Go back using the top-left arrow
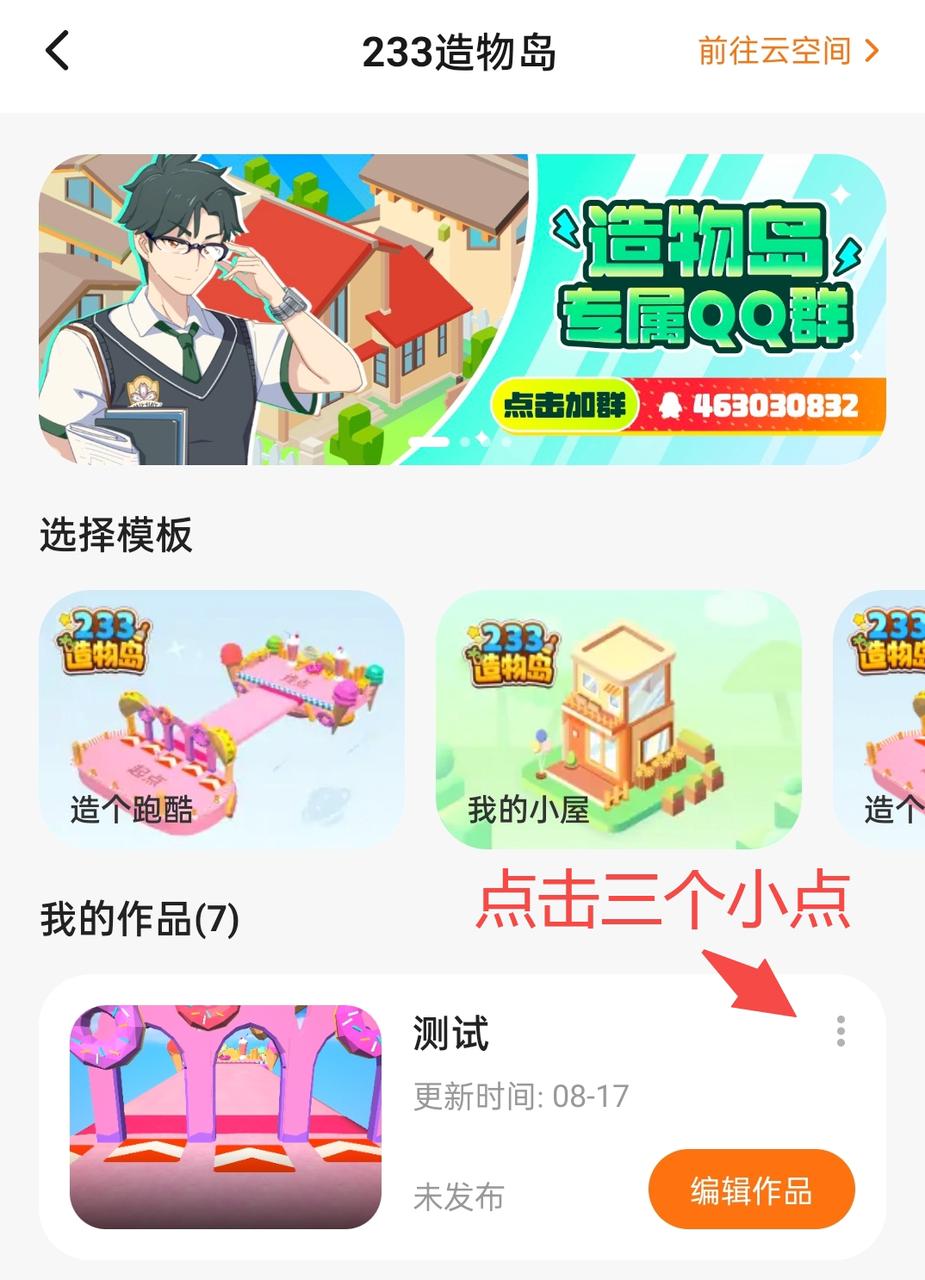 [x=58, y=50]
